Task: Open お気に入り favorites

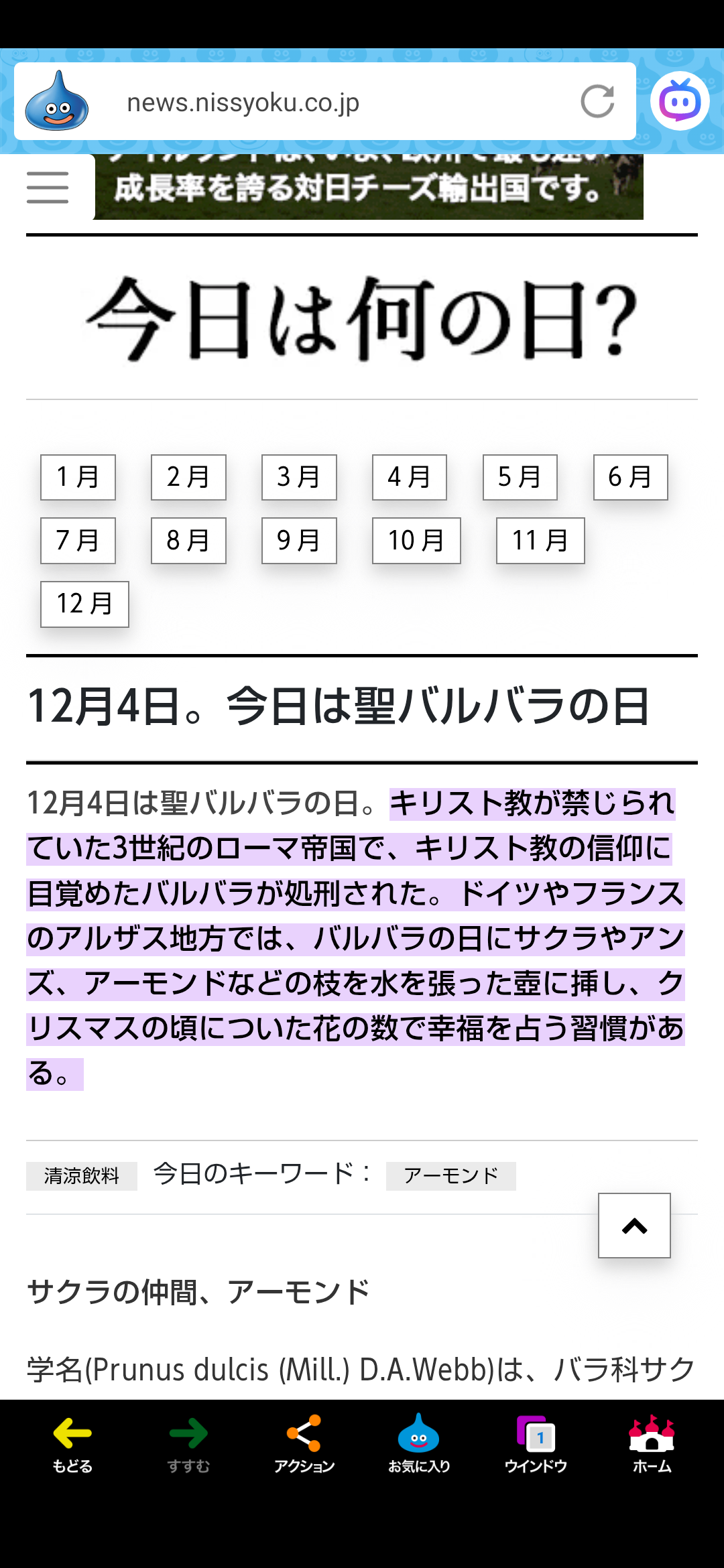Action: point(419,1443)
